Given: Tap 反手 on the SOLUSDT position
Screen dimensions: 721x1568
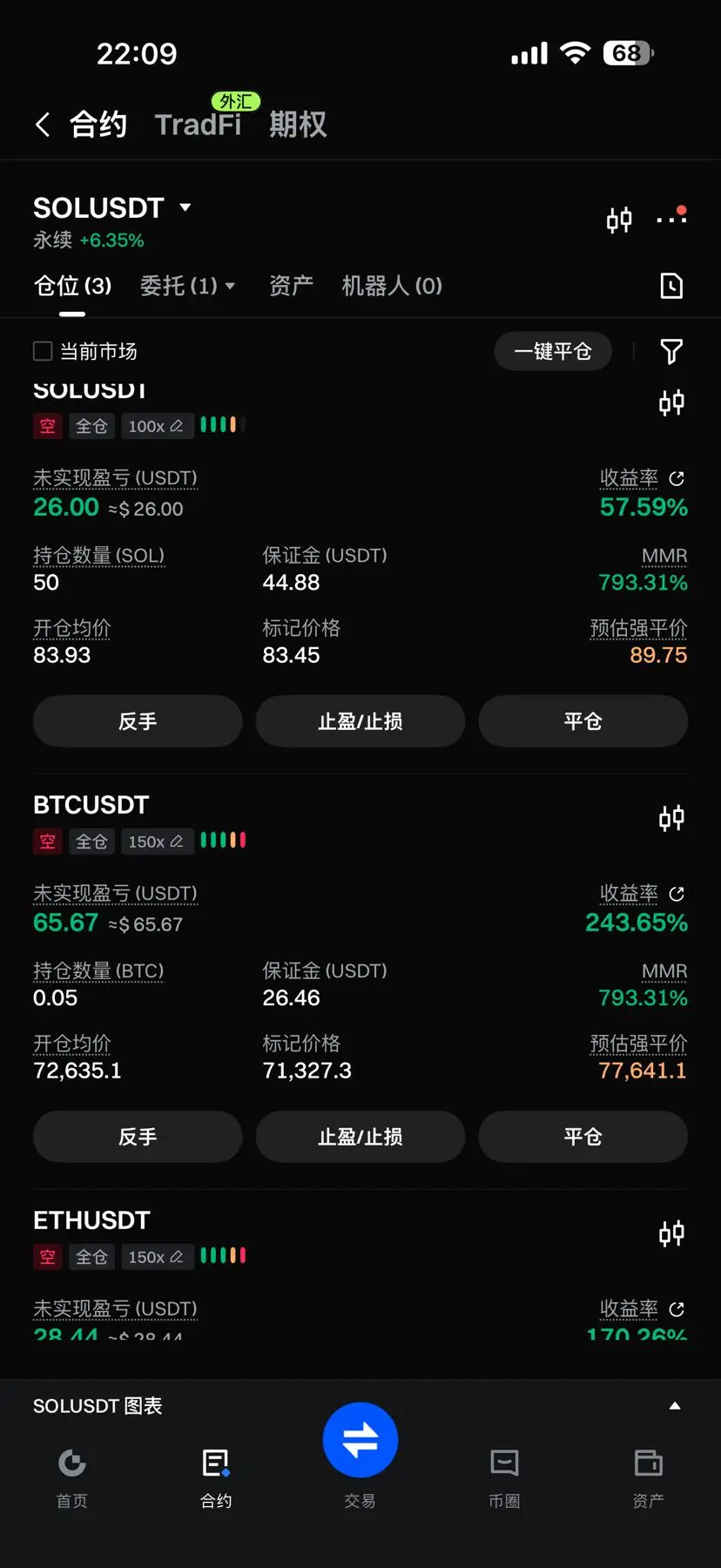Looking at the screenshot, I should (138, 721).
